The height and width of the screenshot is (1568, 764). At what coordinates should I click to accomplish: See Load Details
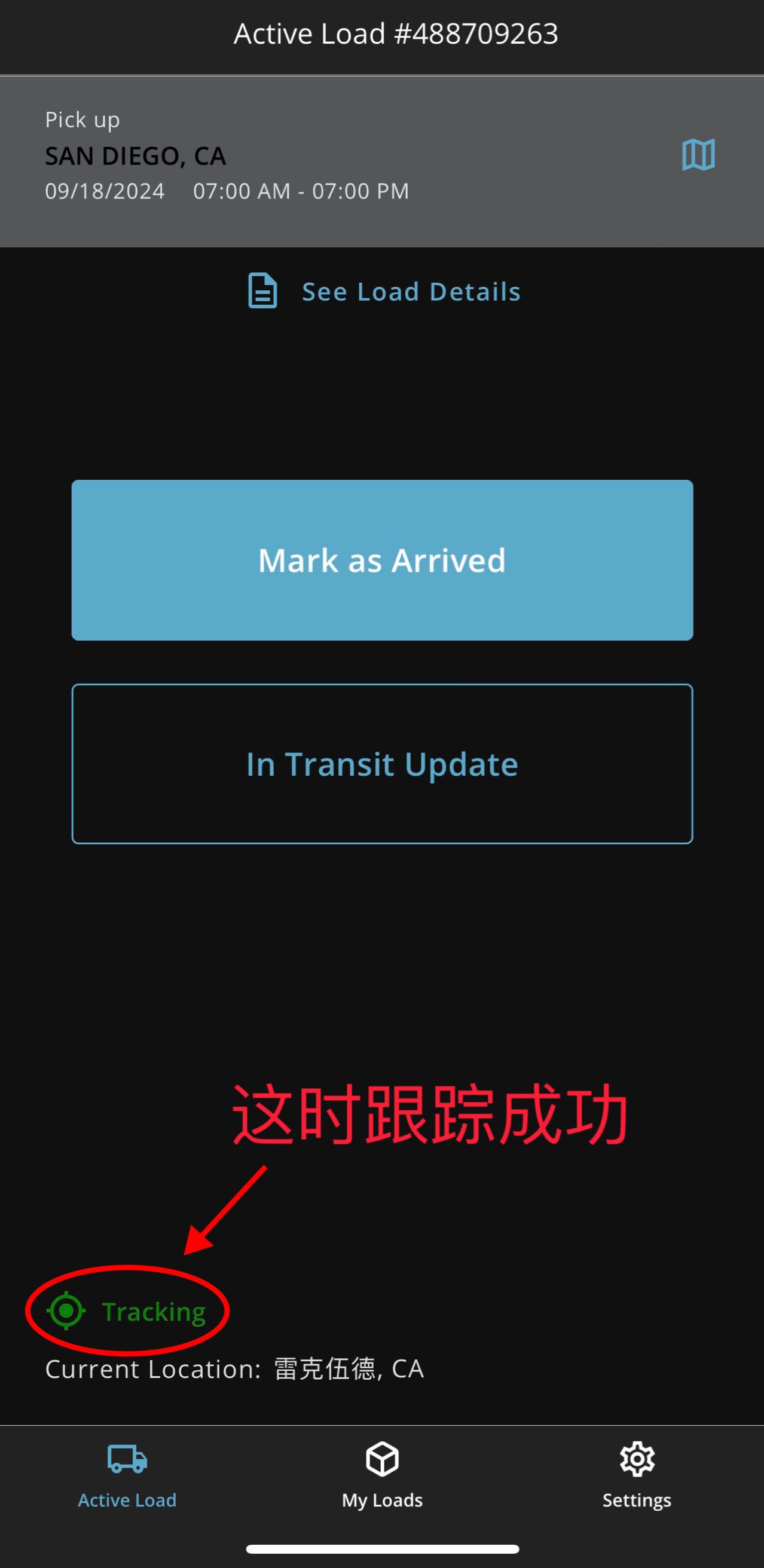coord(384,292)
